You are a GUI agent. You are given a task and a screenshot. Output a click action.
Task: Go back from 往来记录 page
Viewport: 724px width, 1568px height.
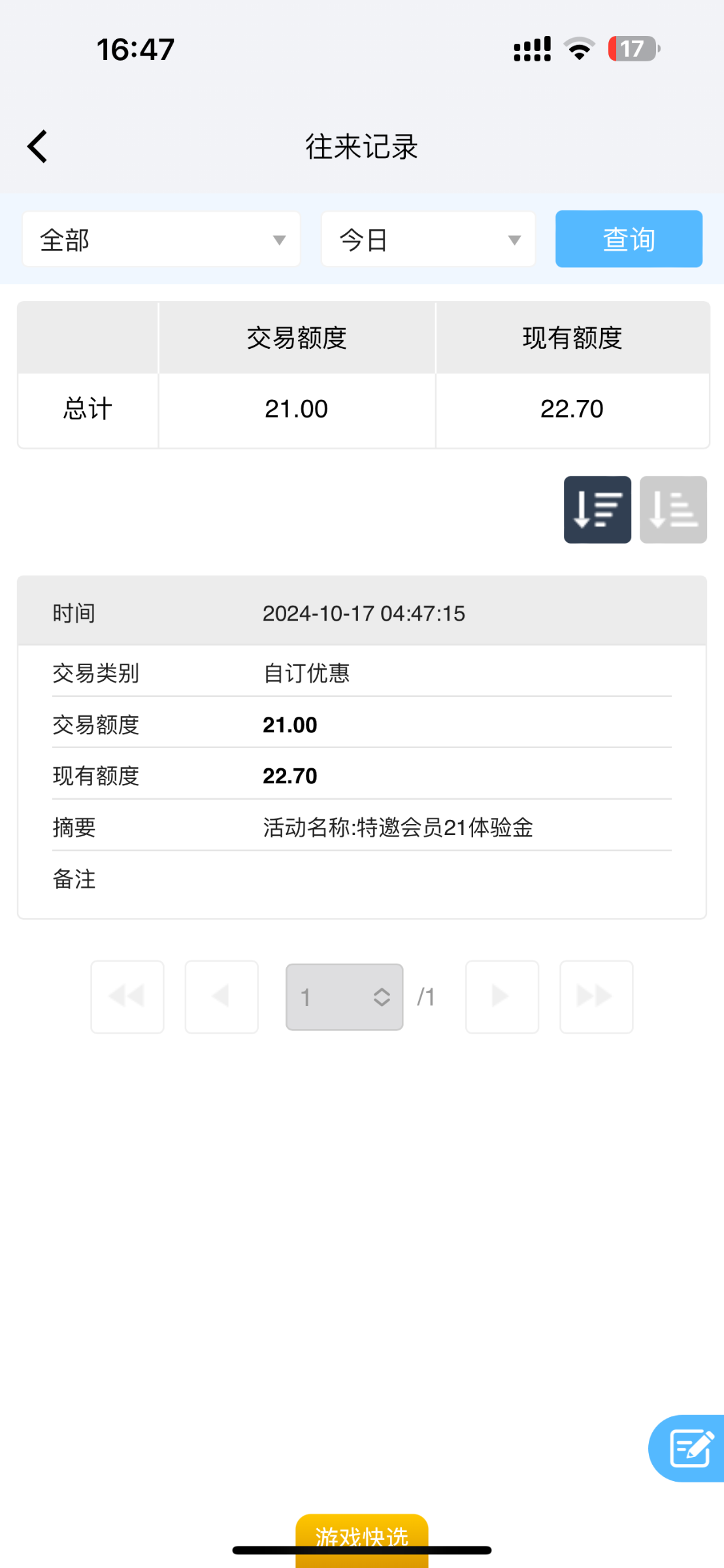[38, 146]
